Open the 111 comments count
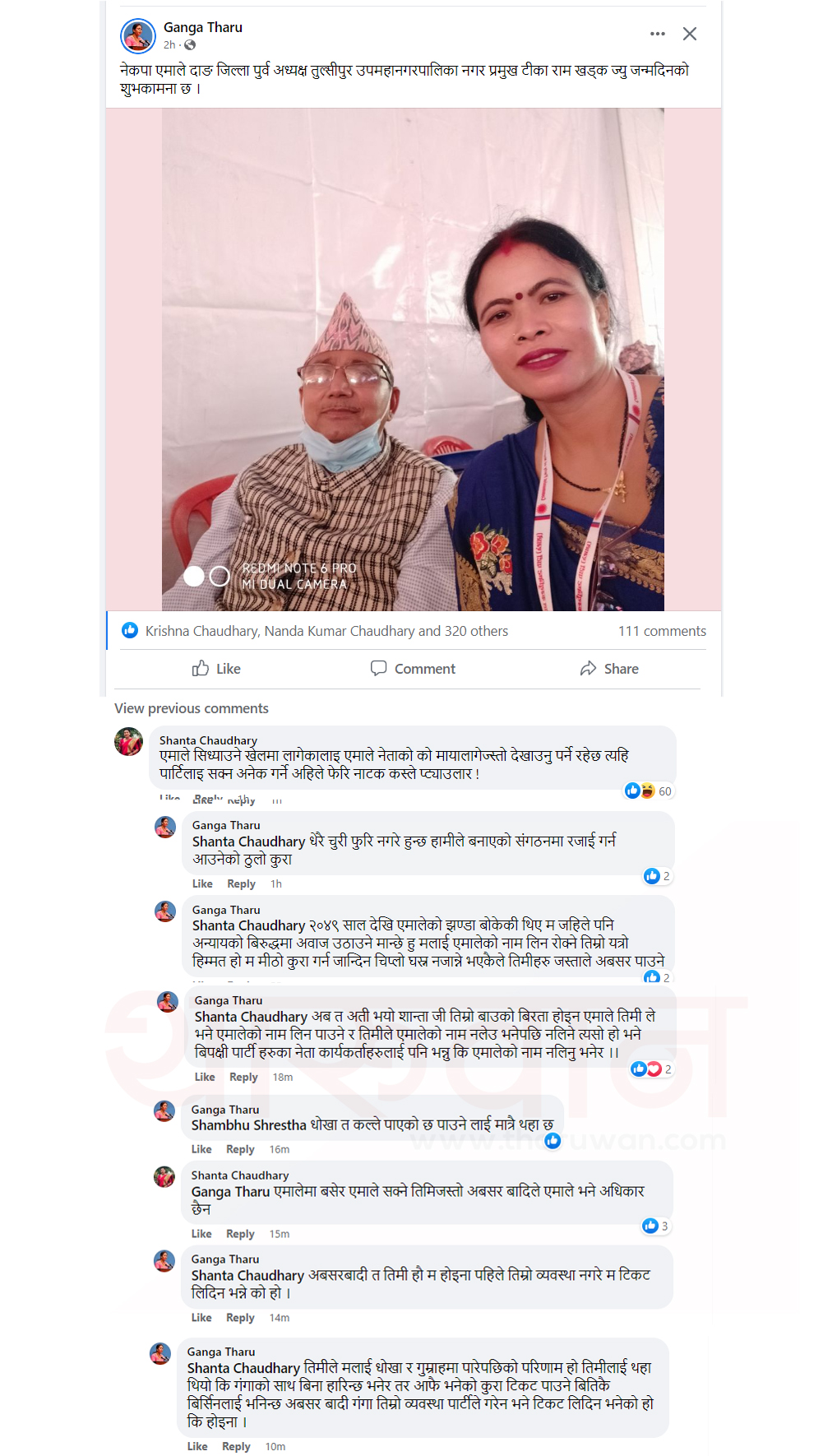Viewport: 823px width, 1456px height. click(x=662, y=631)
